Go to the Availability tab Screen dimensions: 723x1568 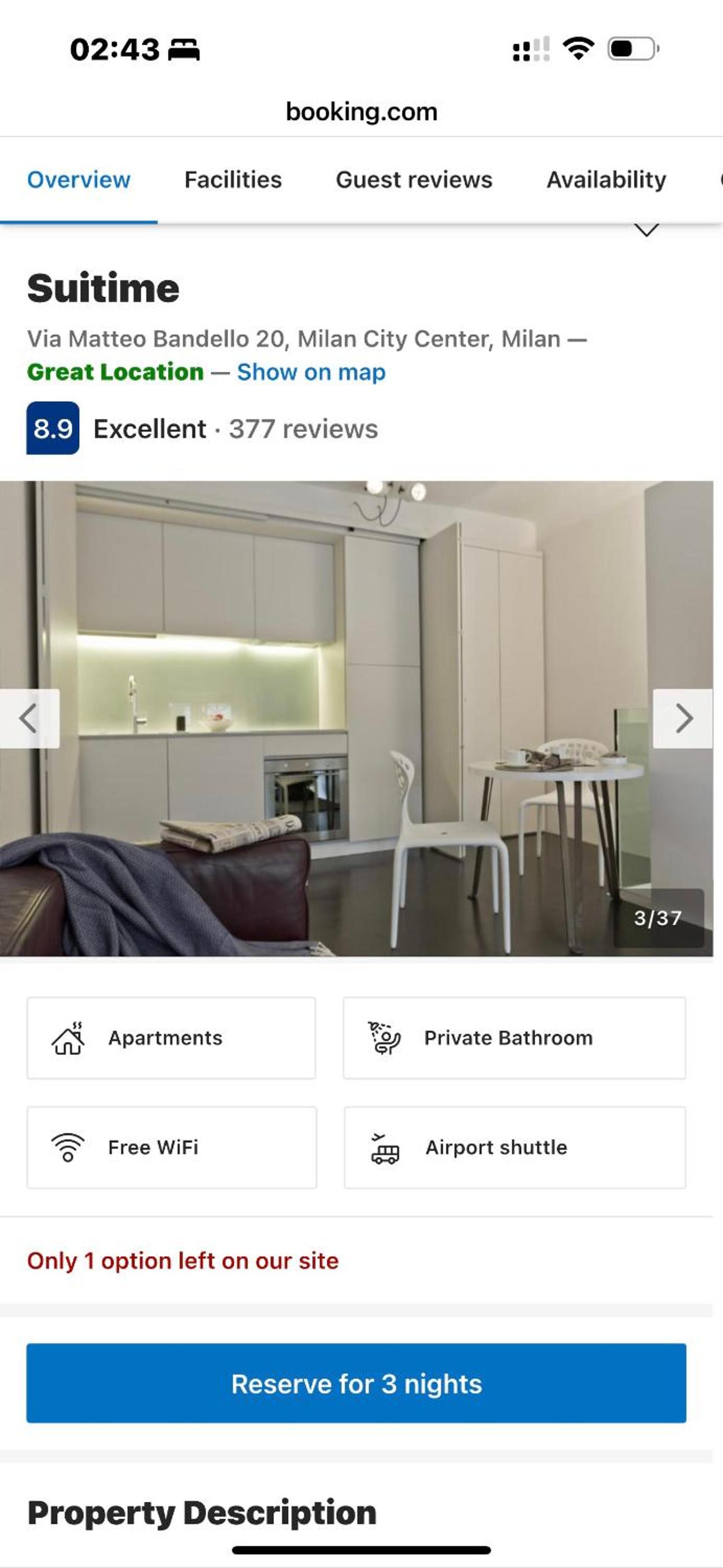pos(606,179)
